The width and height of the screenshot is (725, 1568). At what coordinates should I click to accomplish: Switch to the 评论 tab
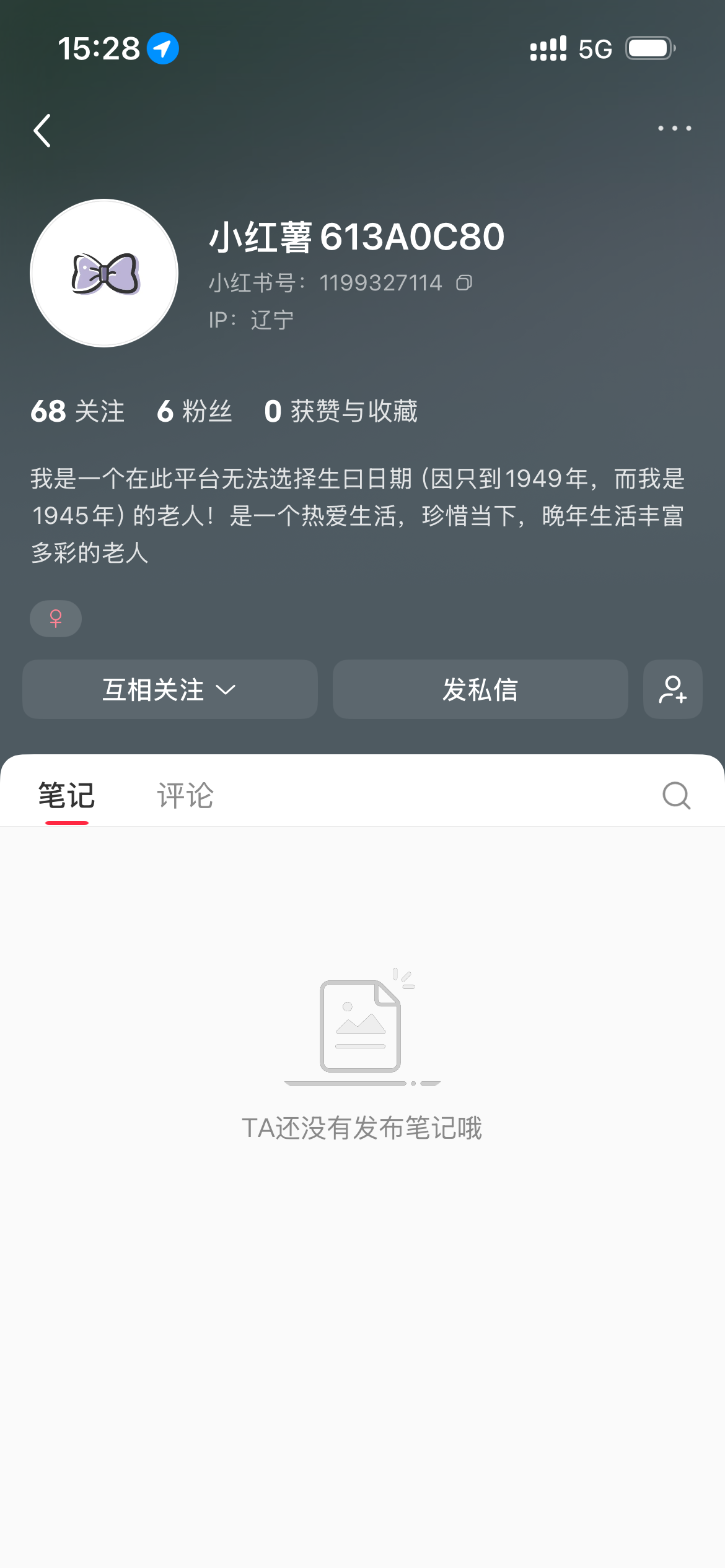click(x=185, y=795)
